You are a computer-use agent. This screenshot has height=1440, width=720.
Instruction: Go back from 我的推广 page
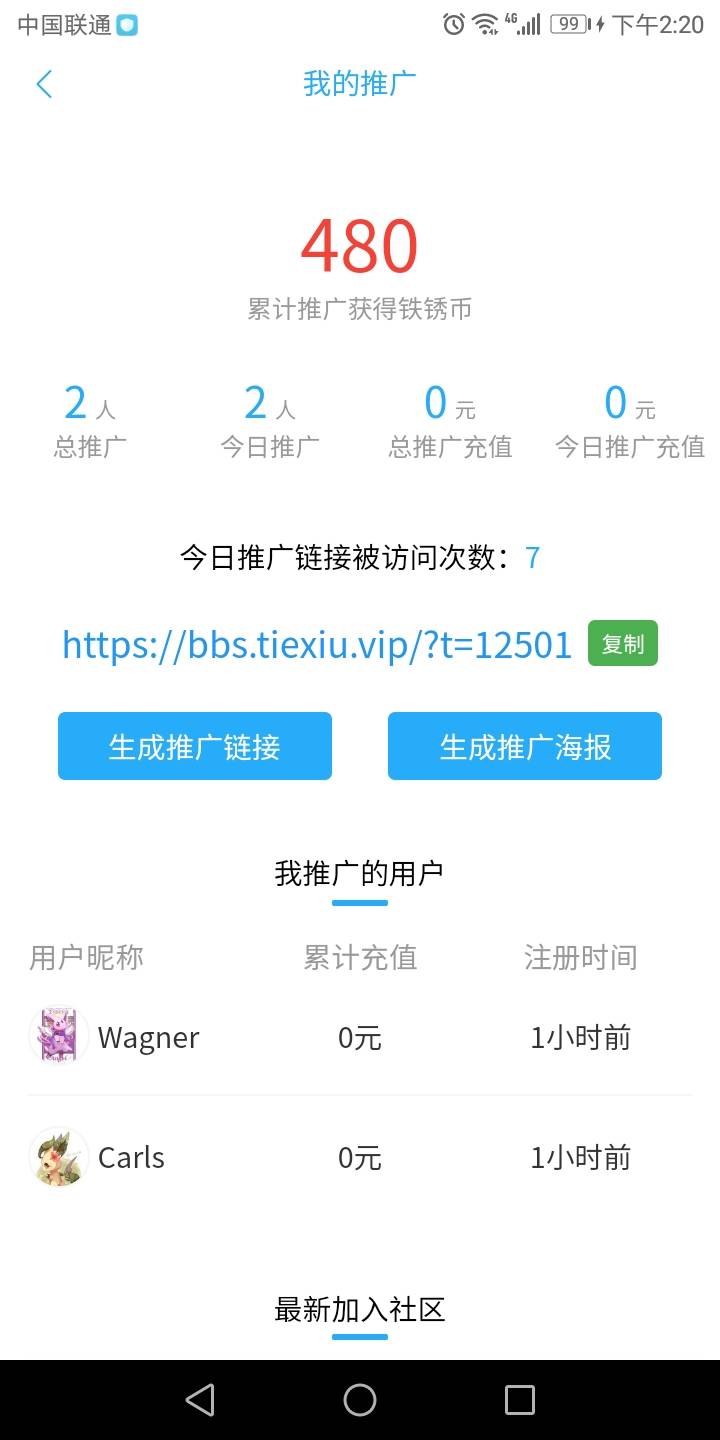[x=44, y=84]
